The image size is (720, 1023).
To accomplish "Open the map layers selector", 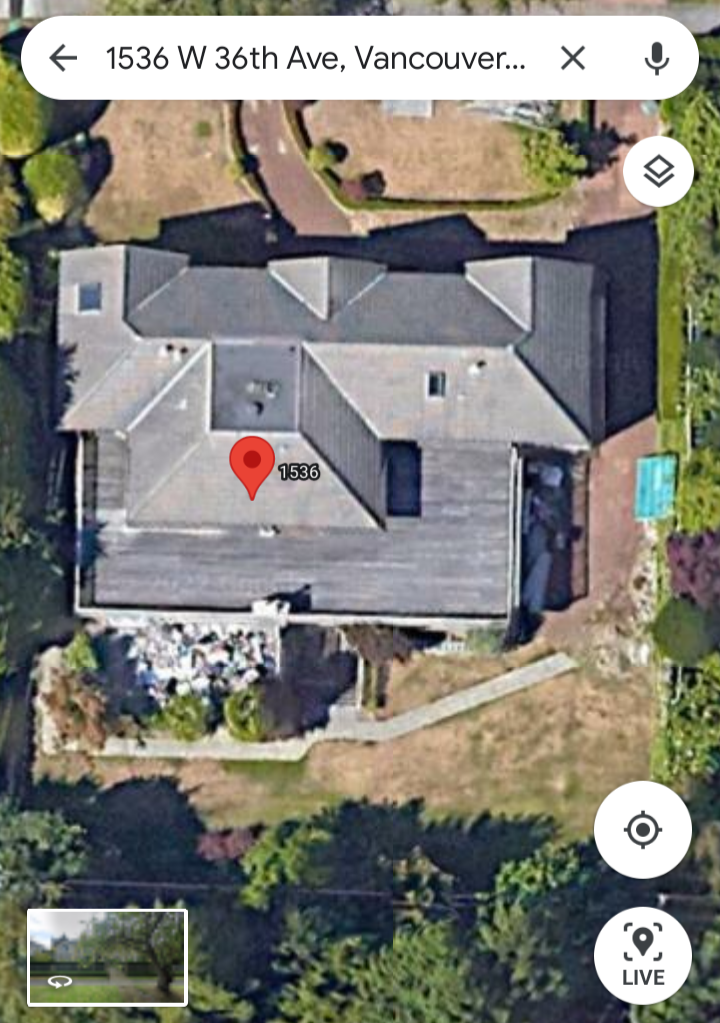I will point(658,172).
